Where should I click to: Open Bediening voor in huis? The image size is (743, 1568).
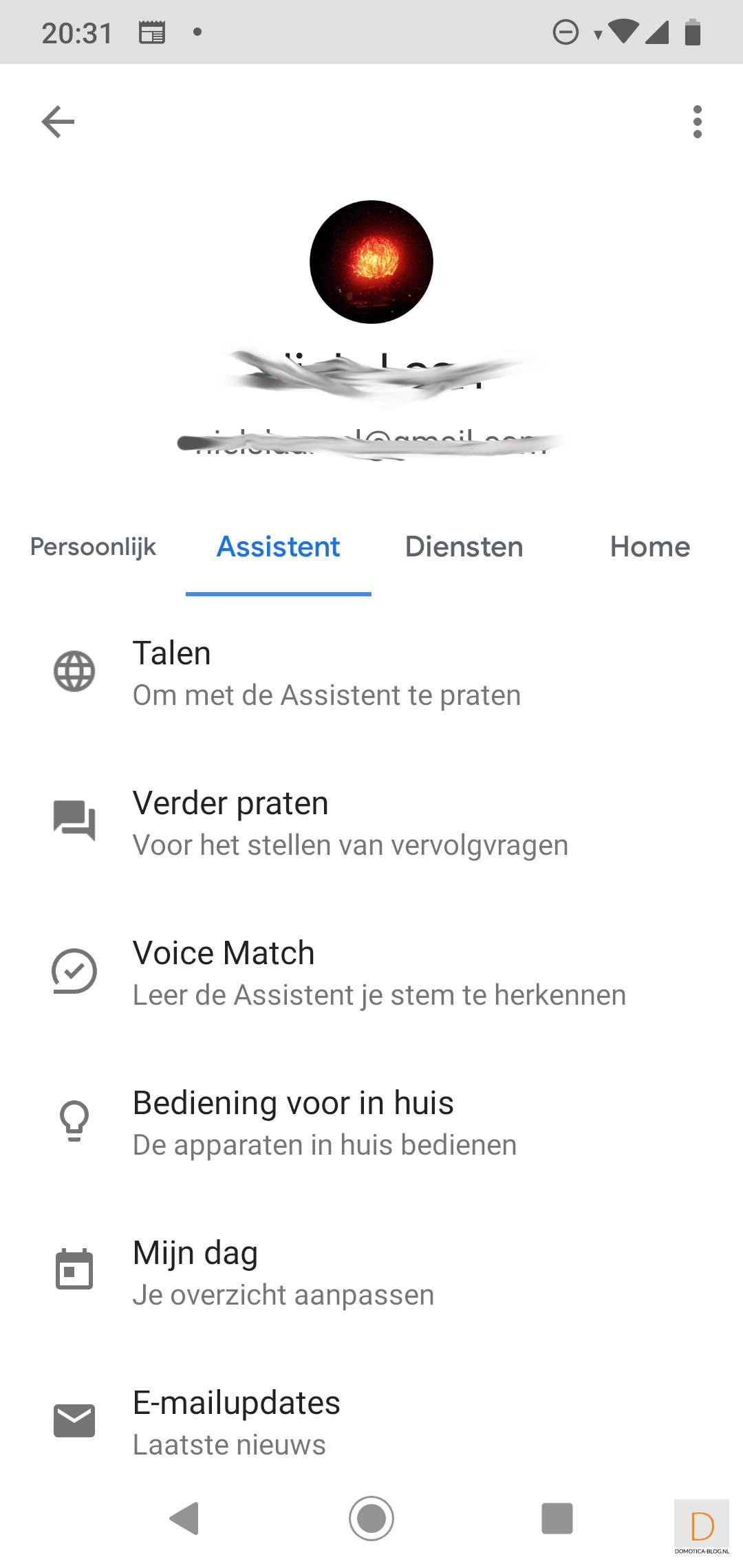(323, 1122)
